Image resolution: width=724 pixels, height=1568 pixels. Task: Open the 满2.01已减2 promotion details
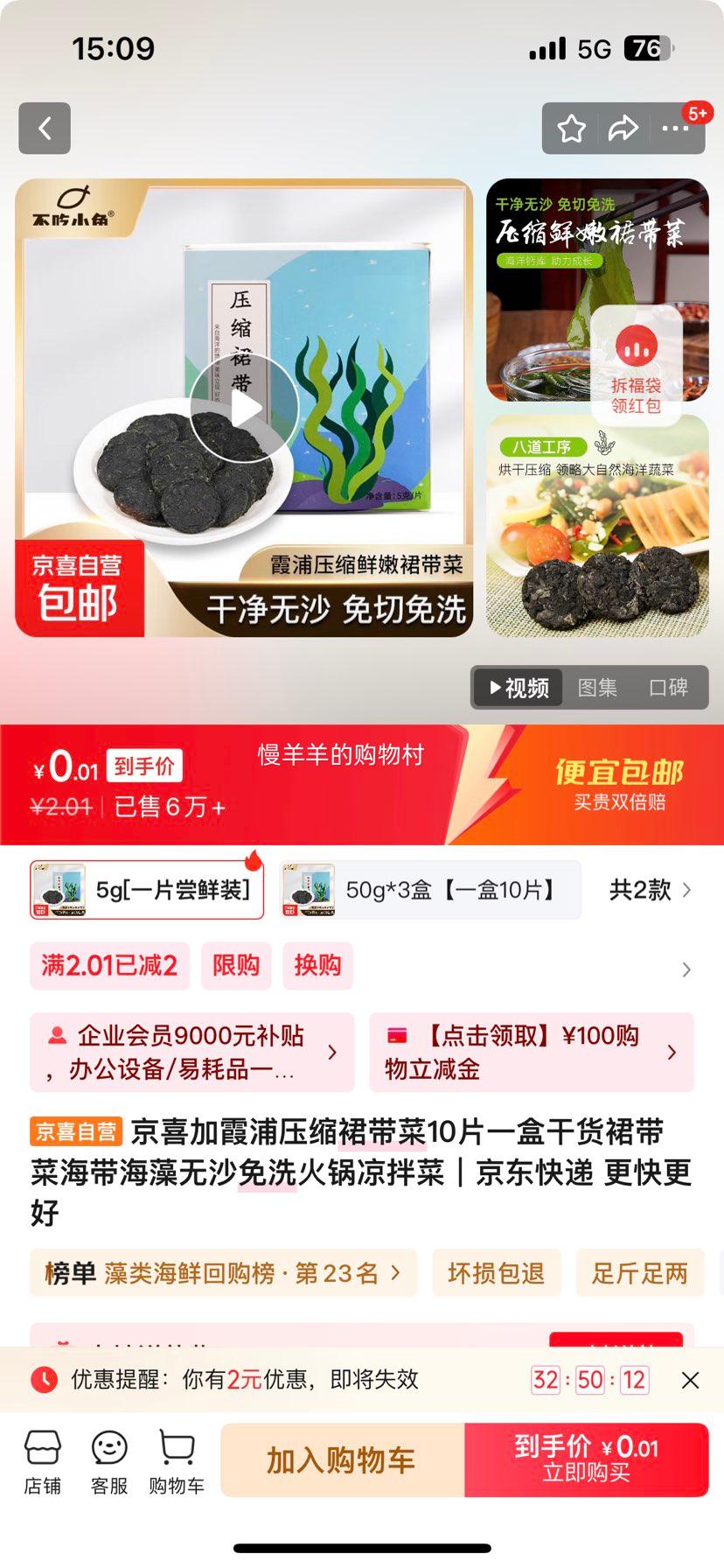(x=109, y=966)
